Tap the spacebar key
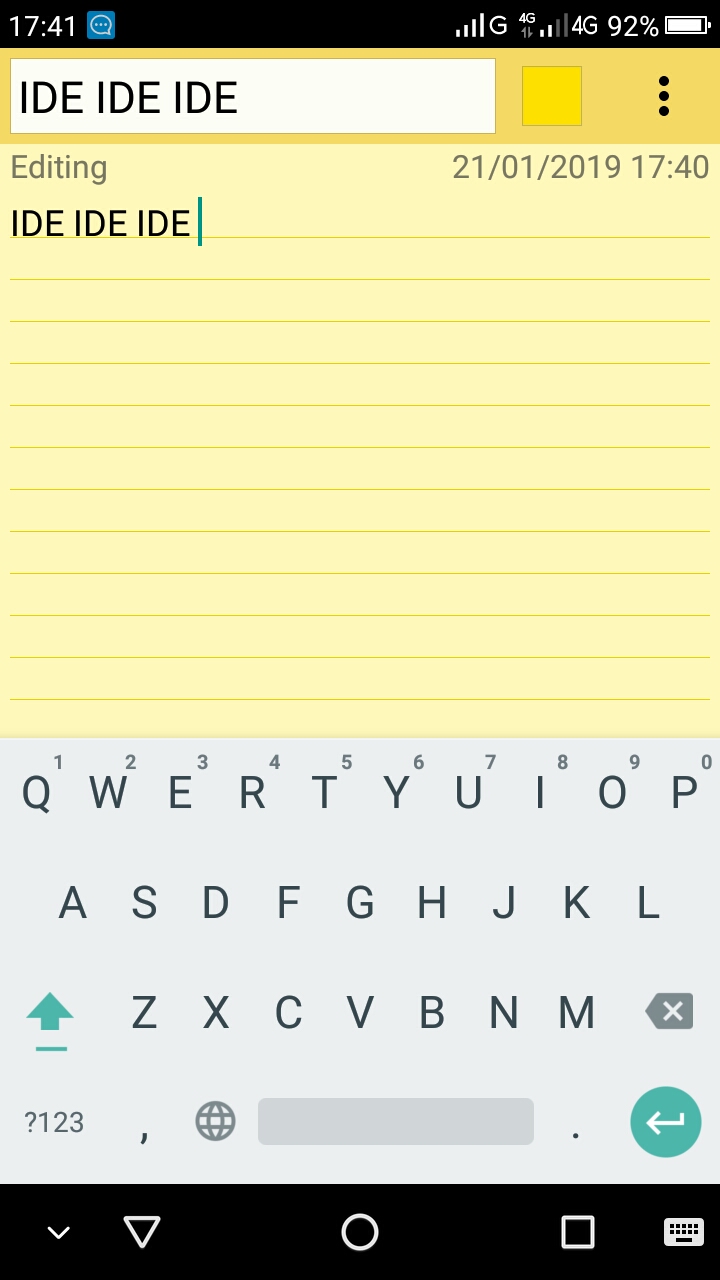Image resolution: width=720 pixels, height=1280 pixels. (395, 1122)
